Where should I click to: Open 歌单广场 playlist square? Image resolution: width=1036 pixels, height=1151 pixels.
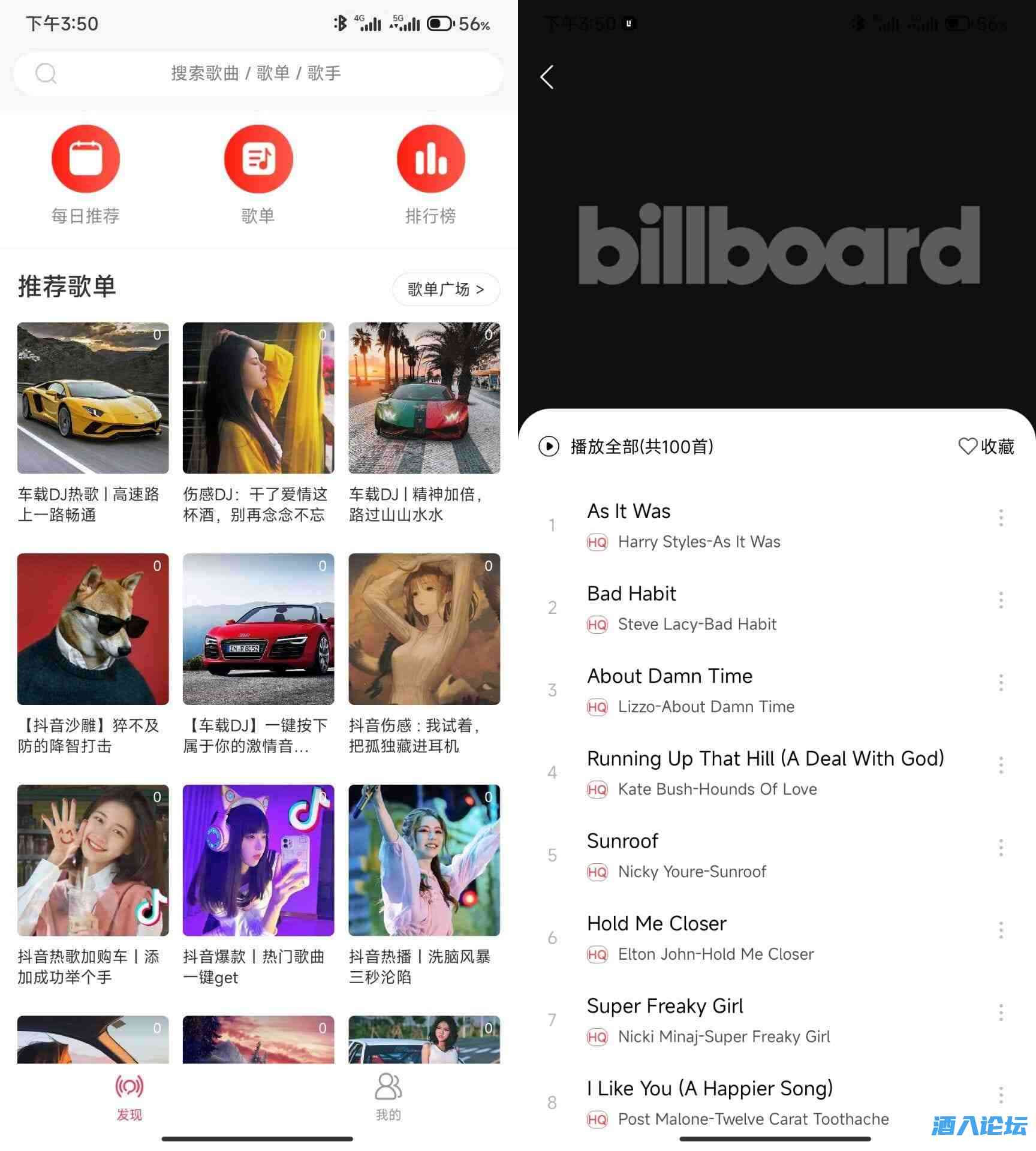coord(445,290)
